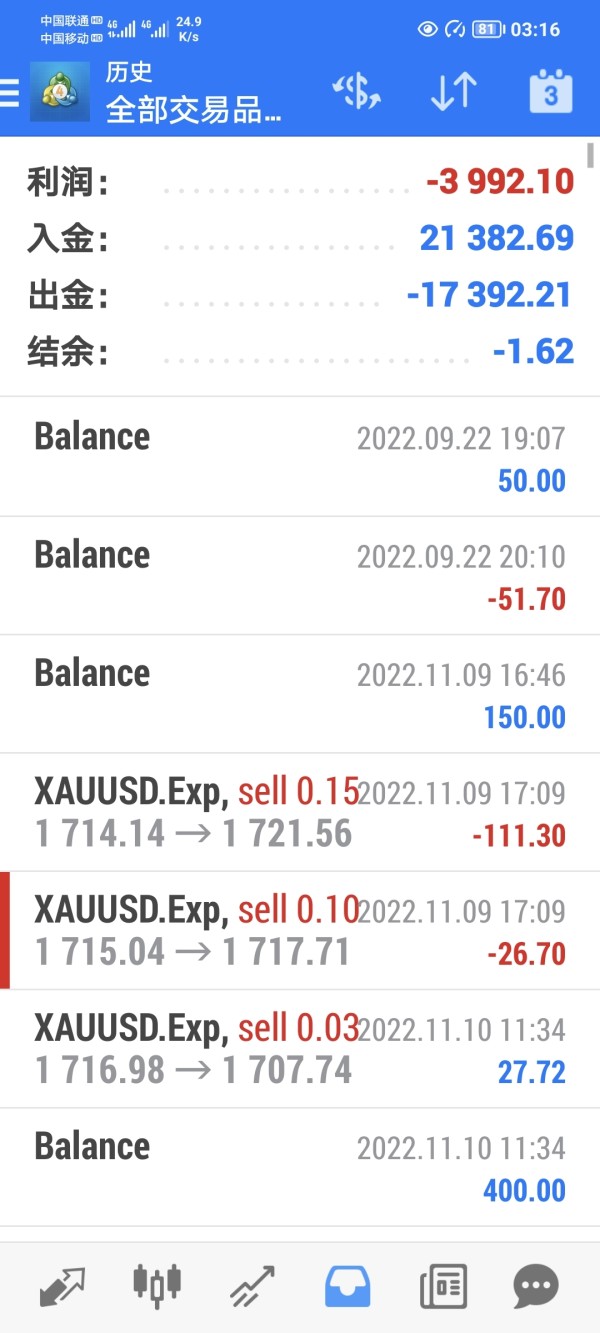The height and width of the screenshot is (1333, 600).
Task: Choose the history period with the calendar
Action: pos(550,92)
